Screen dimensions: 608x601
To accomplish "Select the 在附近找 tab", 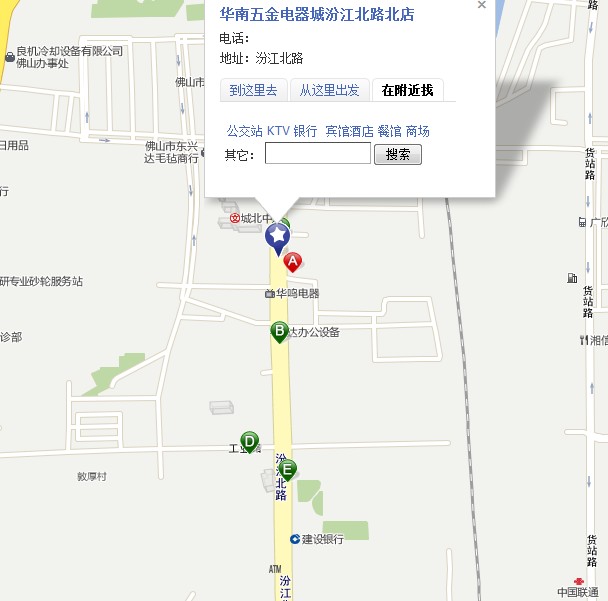I will coord(407,90).
